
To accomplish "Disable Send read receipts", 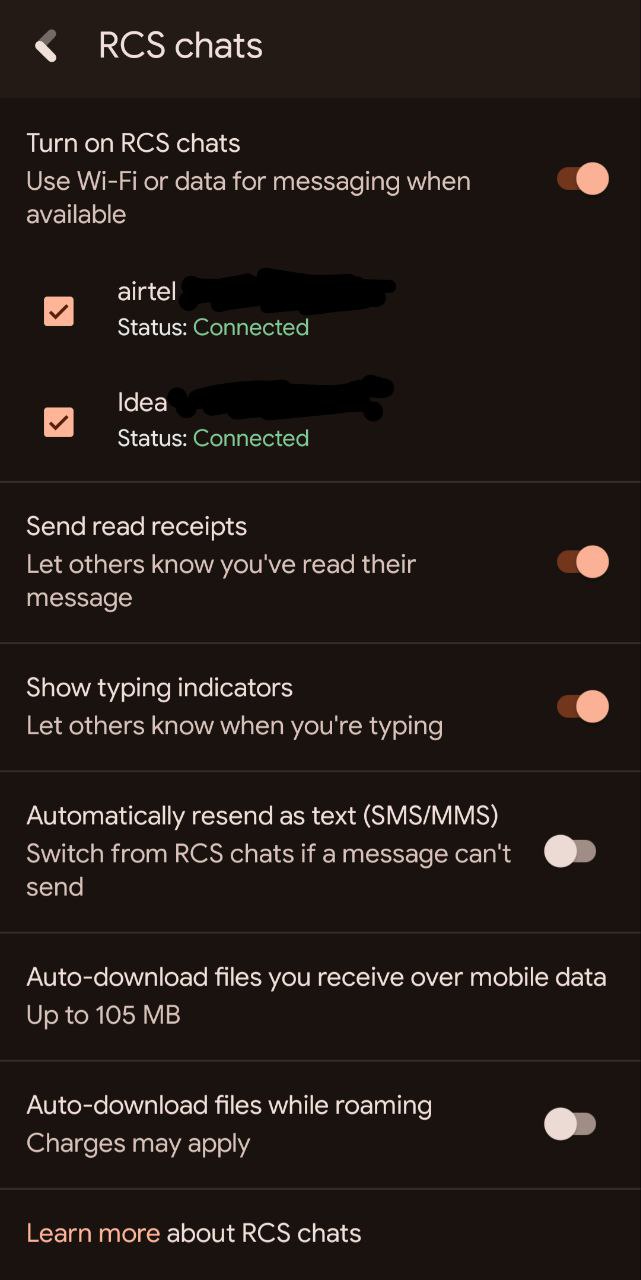I will pyautogui.click(x=582, y=562).
